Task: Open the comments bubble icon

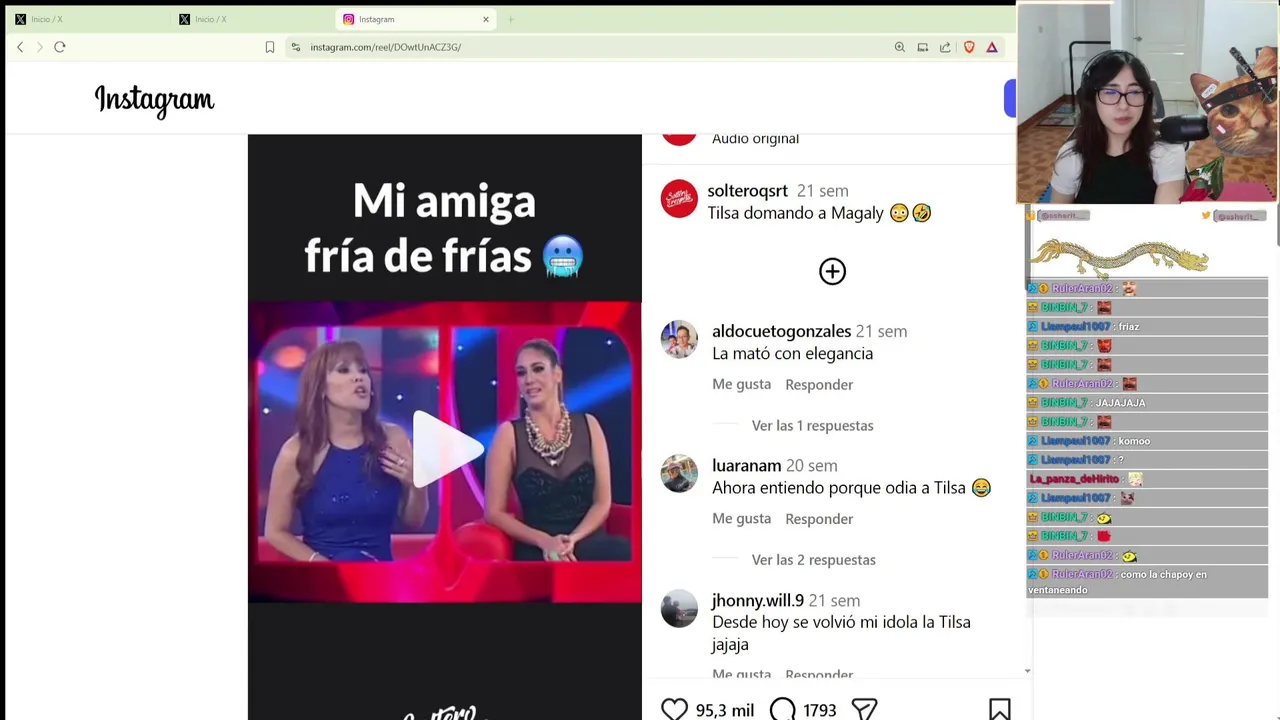Action: pyautogui.click(x=783, y=709)
